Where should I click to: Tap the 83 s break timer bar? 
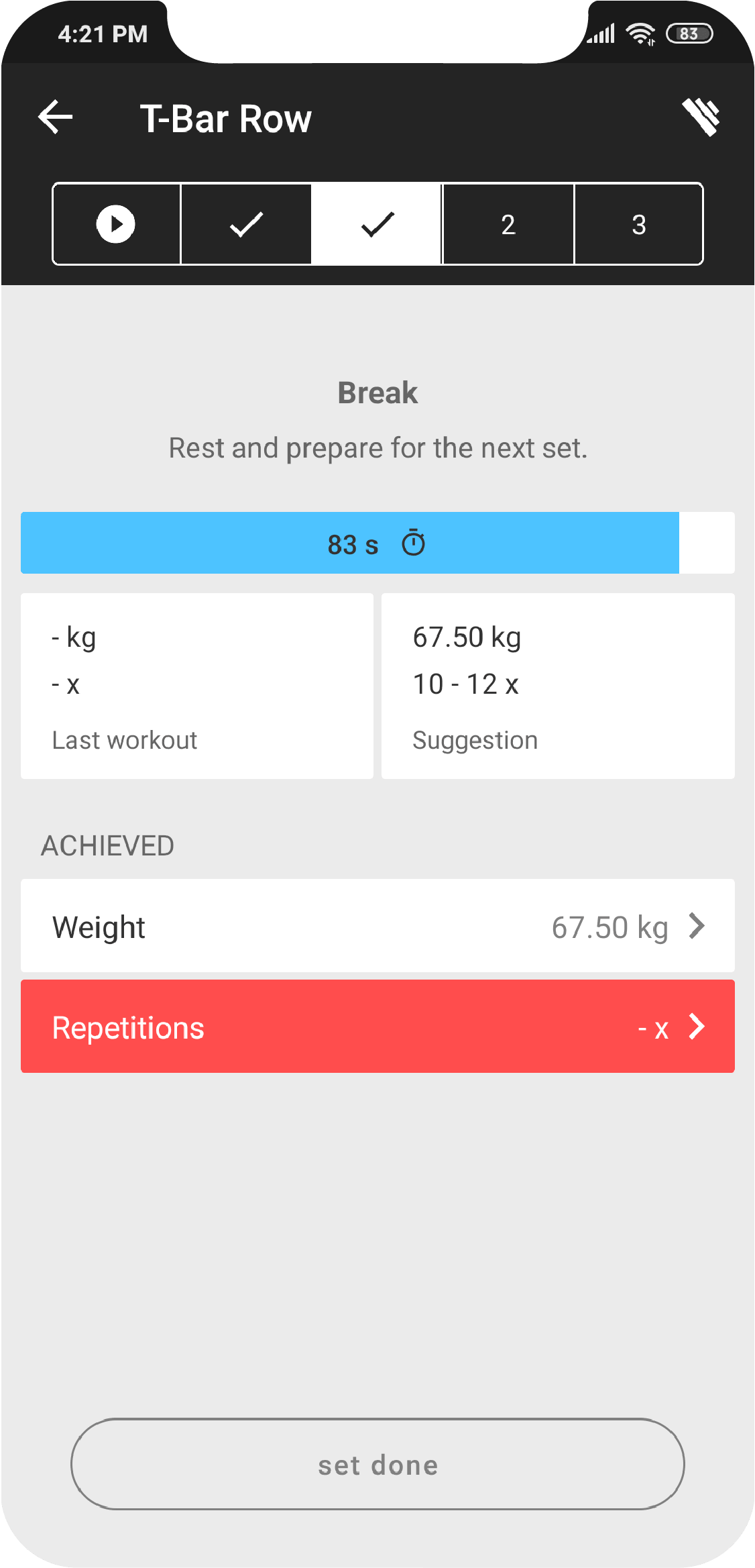[377, 543]
